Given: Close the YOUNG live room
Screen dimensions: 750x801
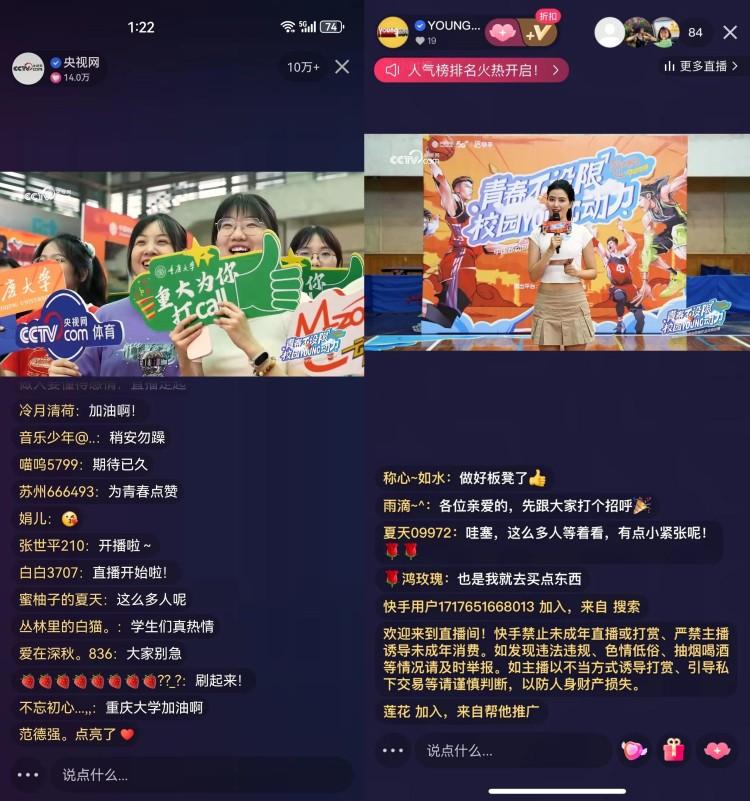Looking at the screenshot, I should 730,32.
